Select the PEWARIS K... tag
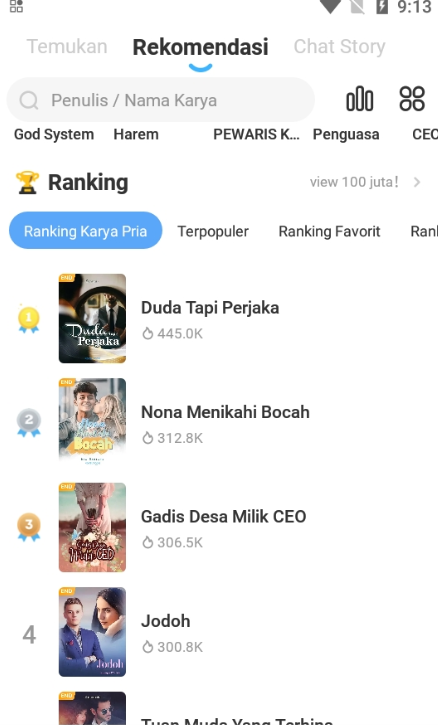The image size is (438, 725). tap(256, 135)
